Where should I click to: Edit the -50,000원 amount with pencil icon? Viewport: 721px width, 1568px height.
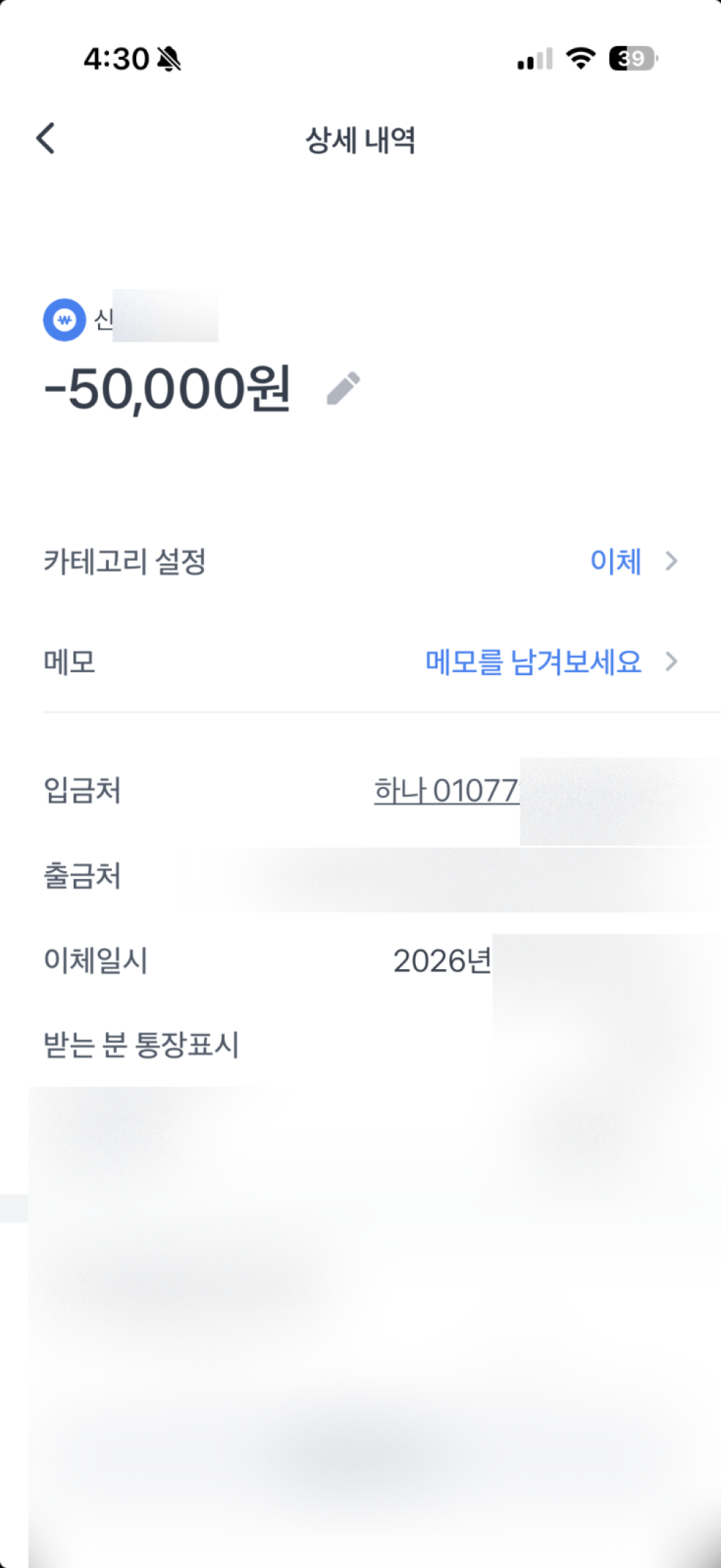[343, 389]
